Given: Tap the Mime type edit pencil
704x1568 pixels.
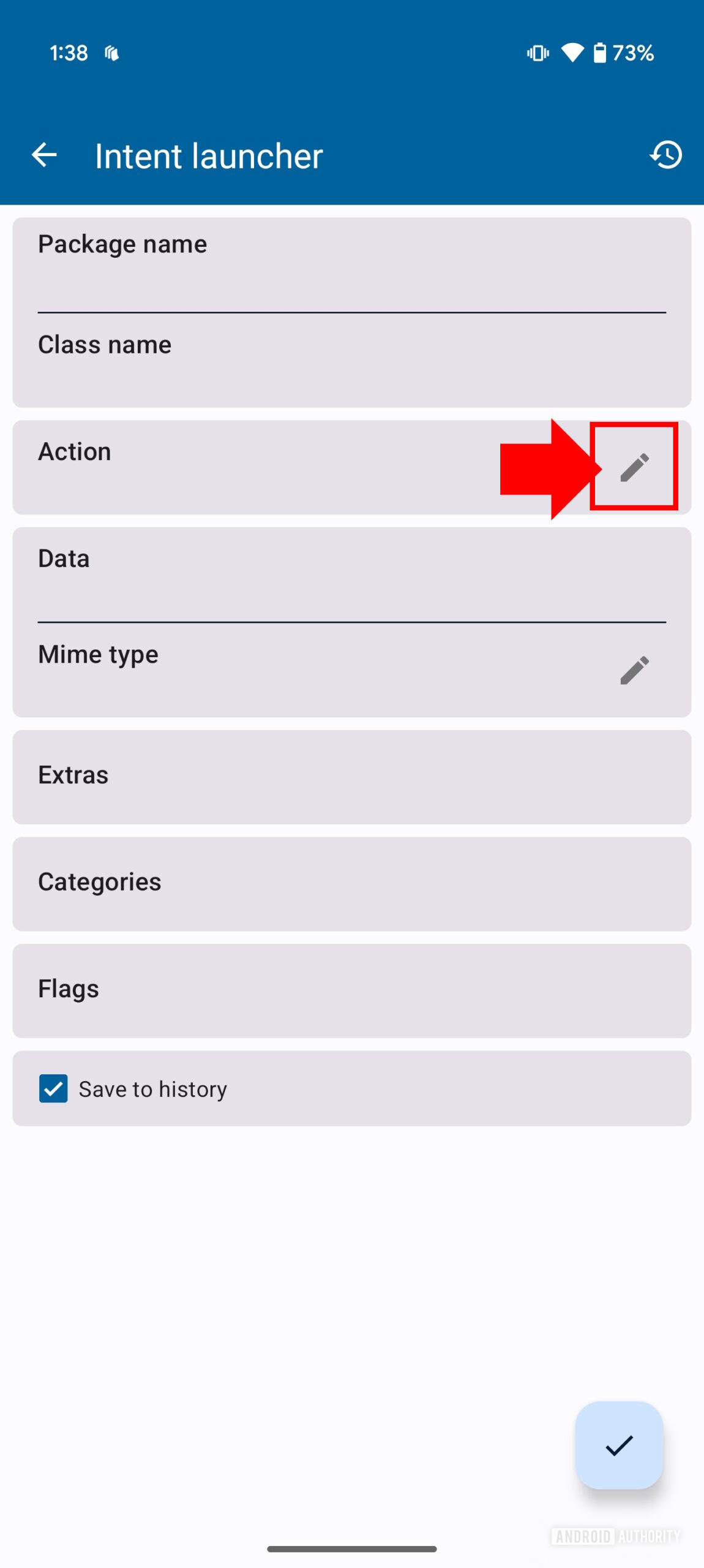Looking at the screenshot, I should pos(634,670).
